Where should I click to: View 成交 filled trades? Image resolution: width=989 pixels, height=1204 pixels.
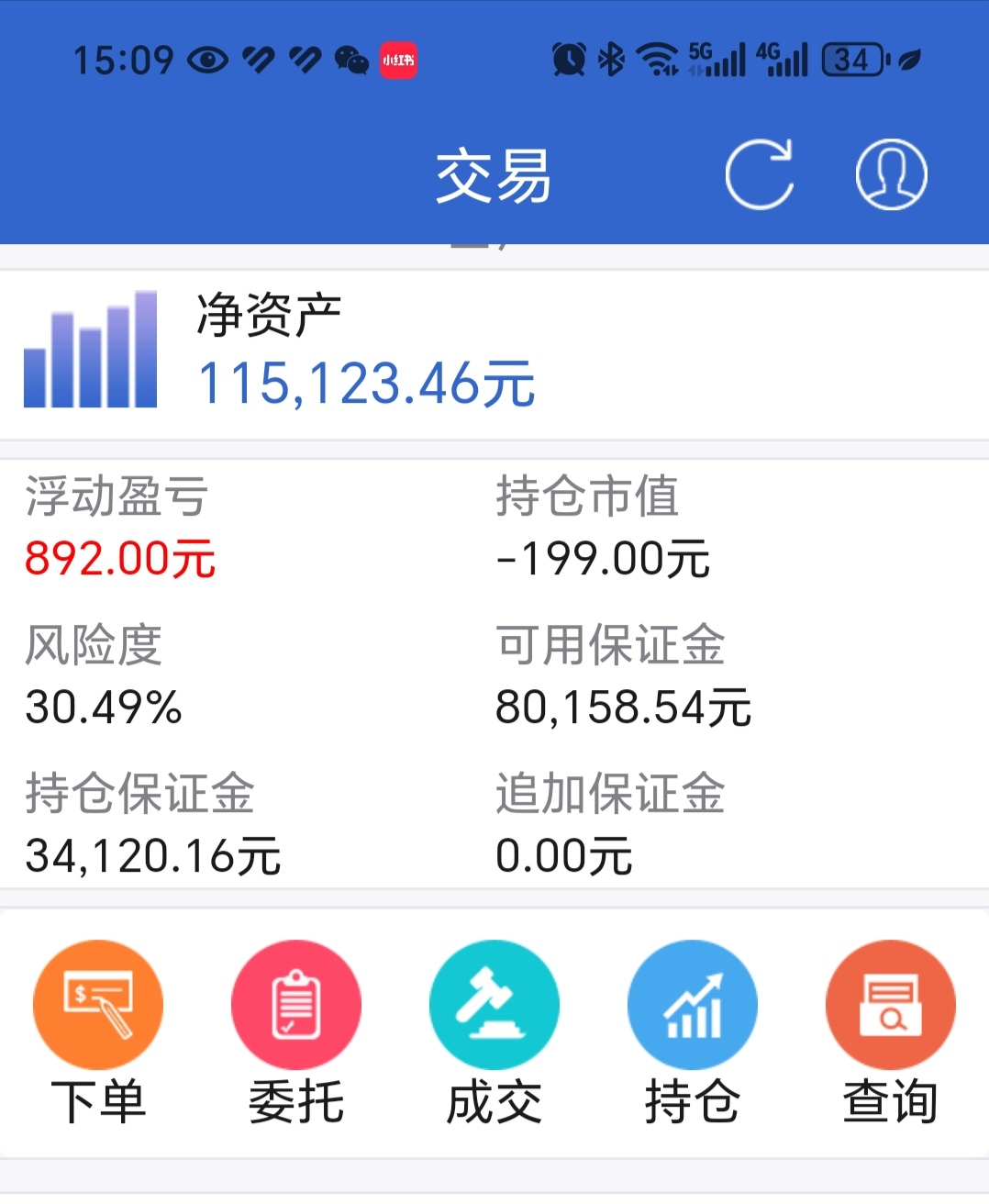[x=494, y=1033]
